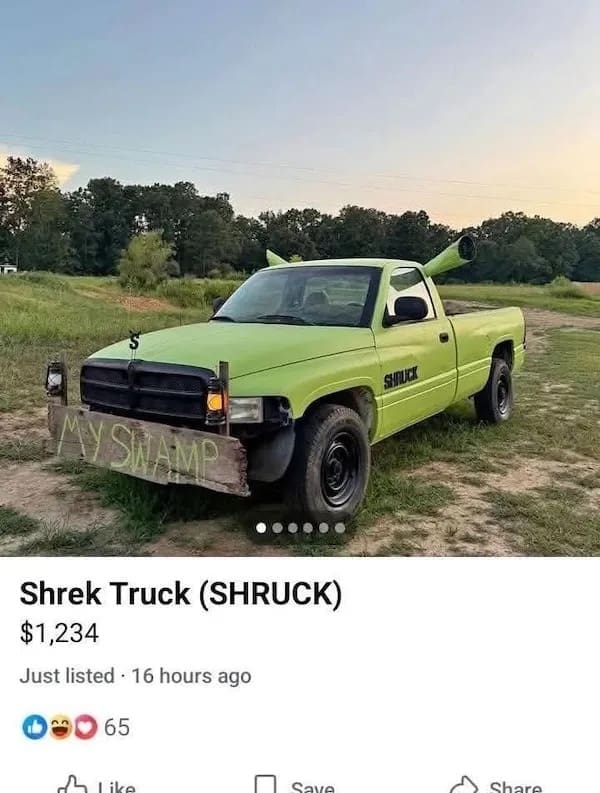Like the Shrek Truck listing
Viewport: 600px width, 793px height.
click(x=97, y=784)
